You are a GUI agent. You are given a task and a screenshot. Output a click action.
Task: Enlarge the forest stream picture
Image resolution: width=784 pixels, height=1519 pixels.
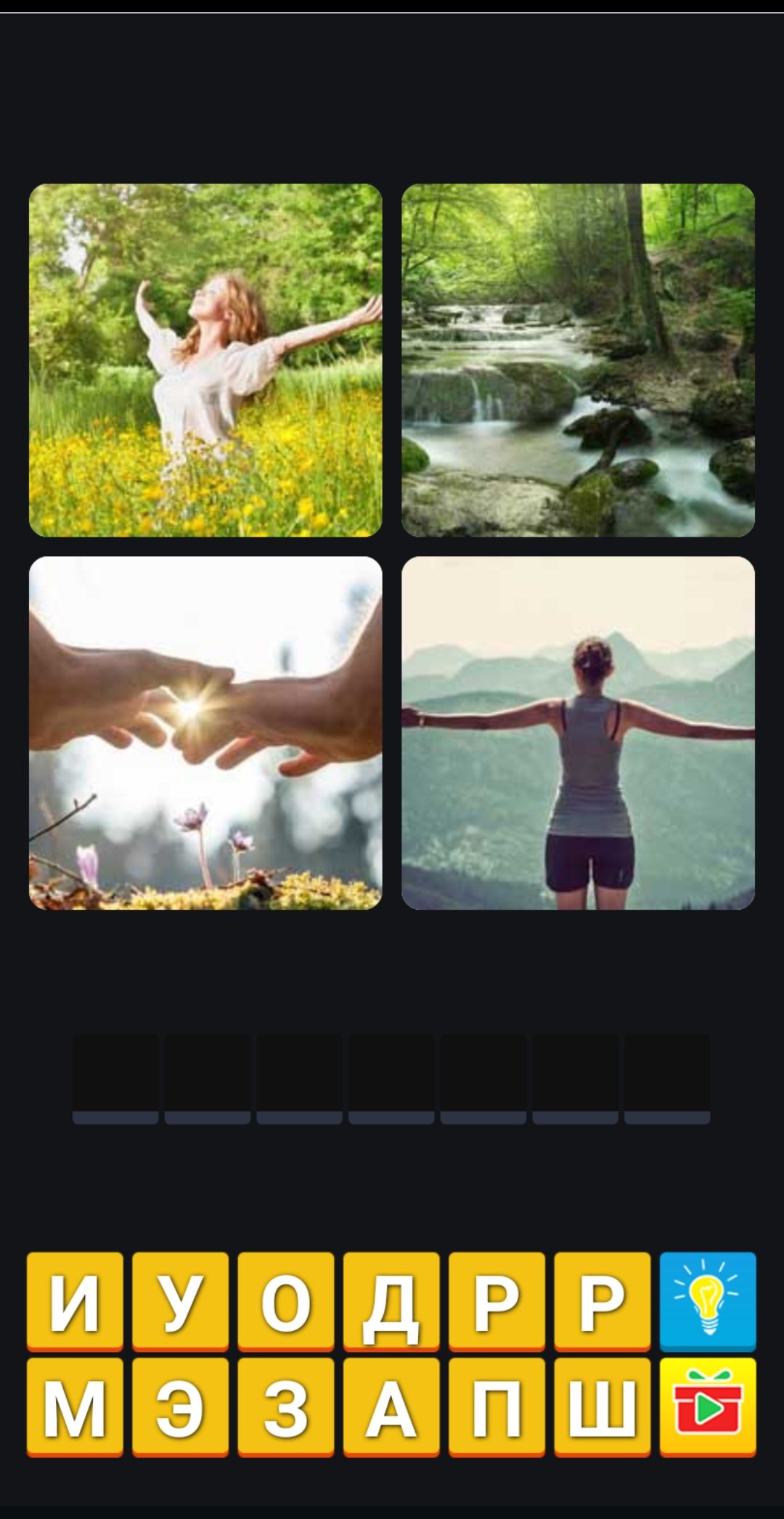click(x=578, y=360)
